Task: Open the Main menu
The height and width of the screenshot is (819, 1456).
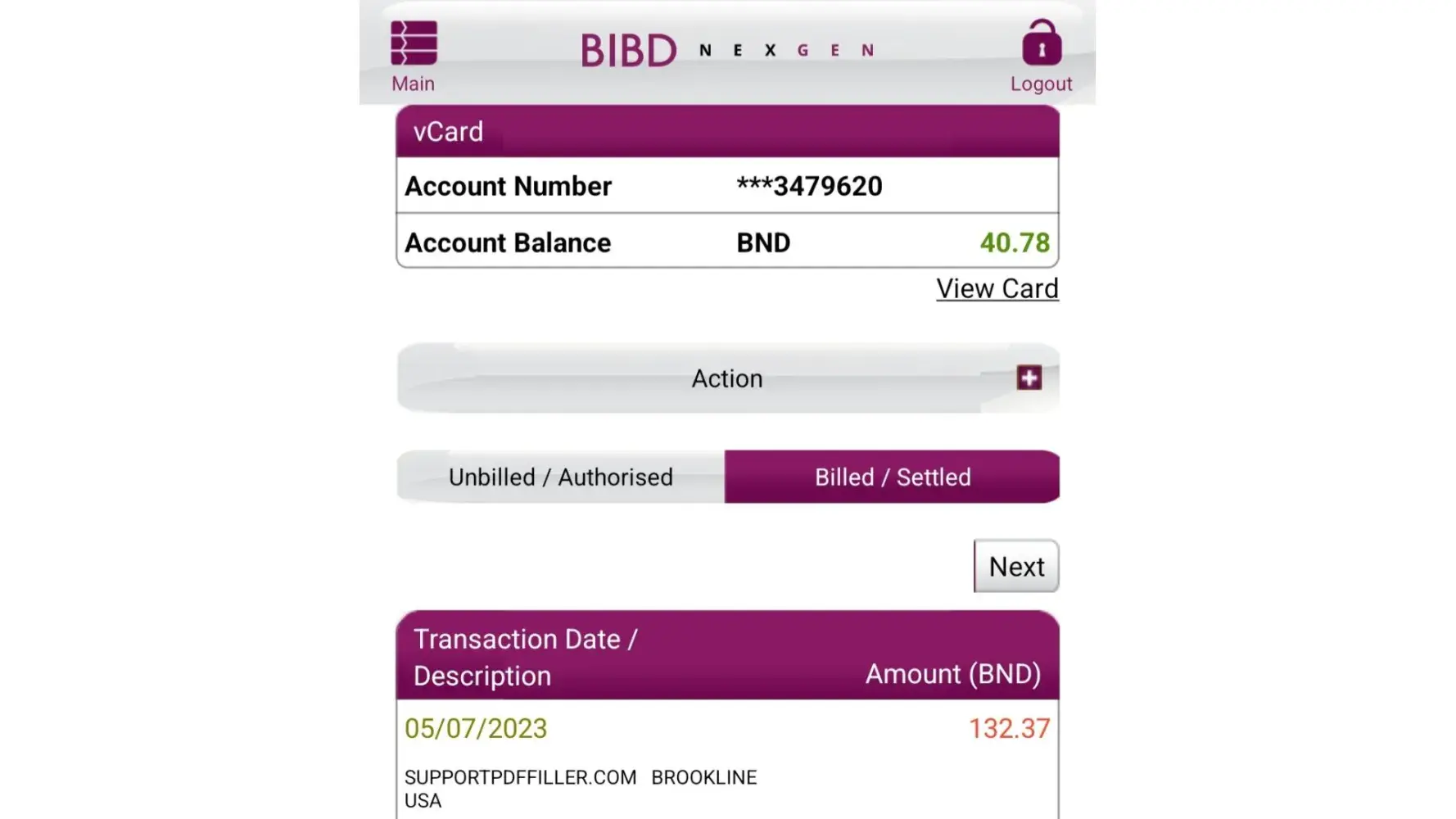Action: pyautogui.click(x=414, y=55)
